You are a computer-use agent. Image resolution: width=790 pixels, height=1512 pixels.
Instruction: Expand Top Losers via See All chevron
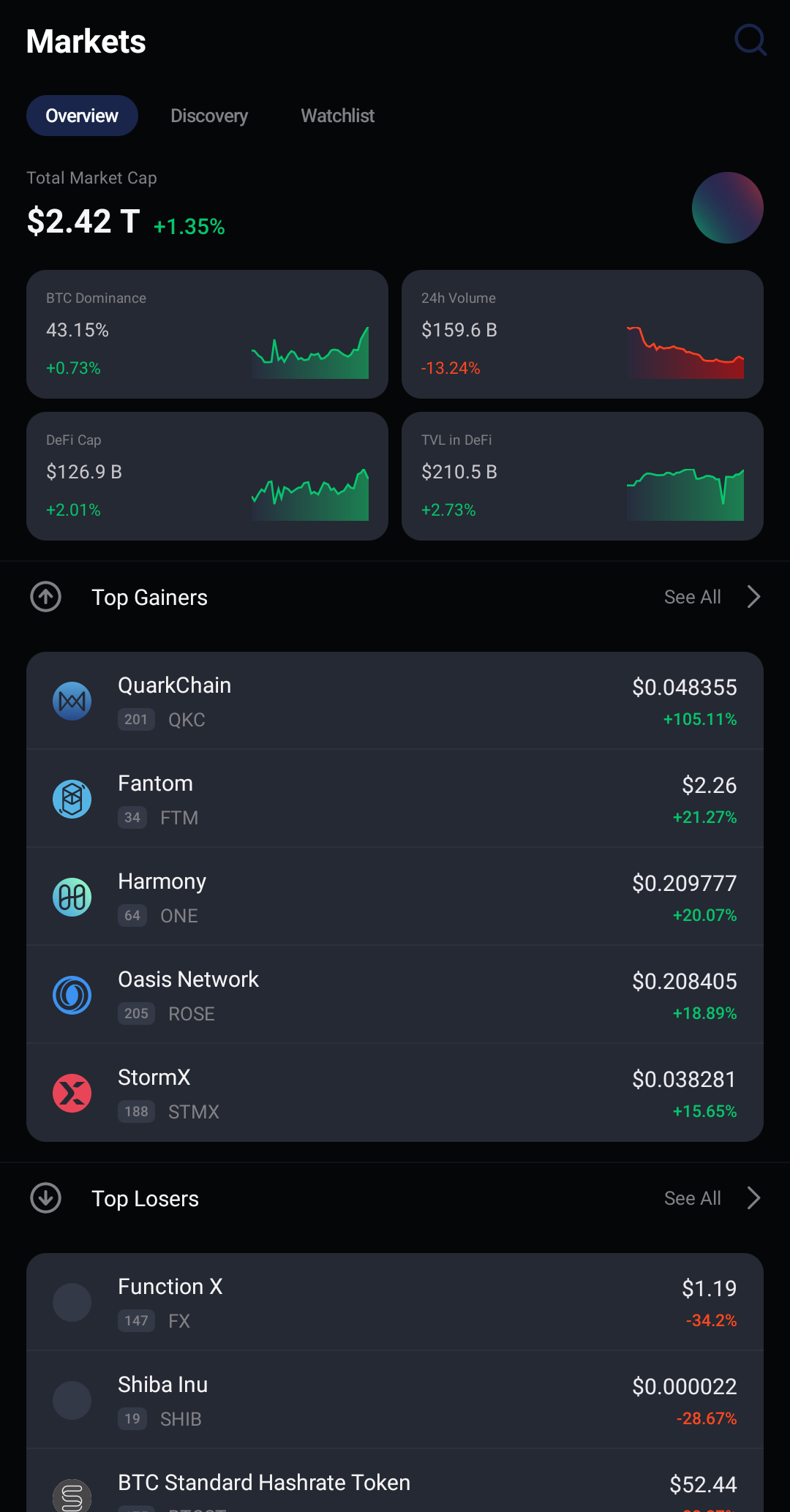click(753, 1198)
